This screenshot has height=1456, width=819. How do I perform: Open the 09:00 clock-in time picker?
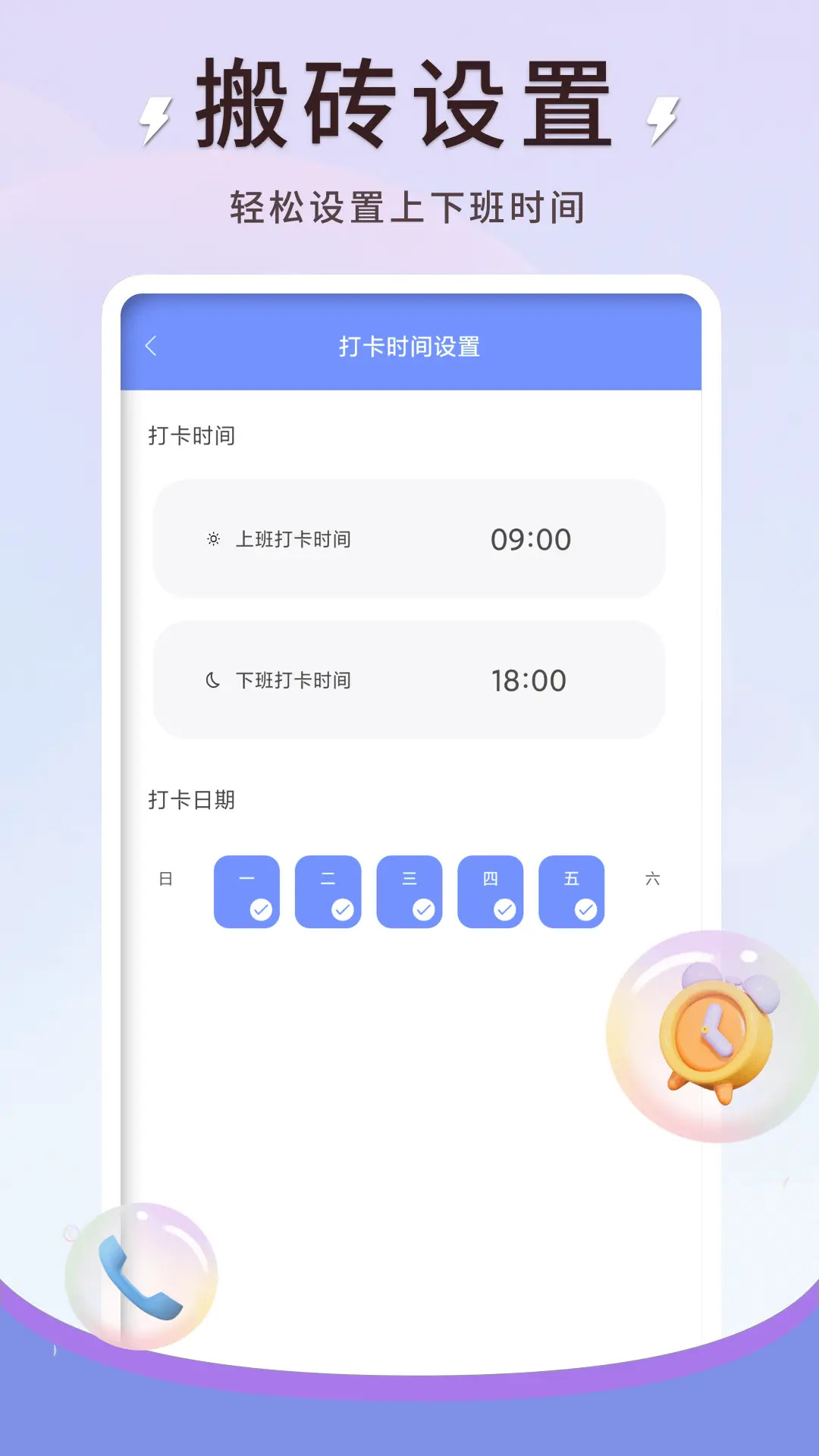point(529,538)
